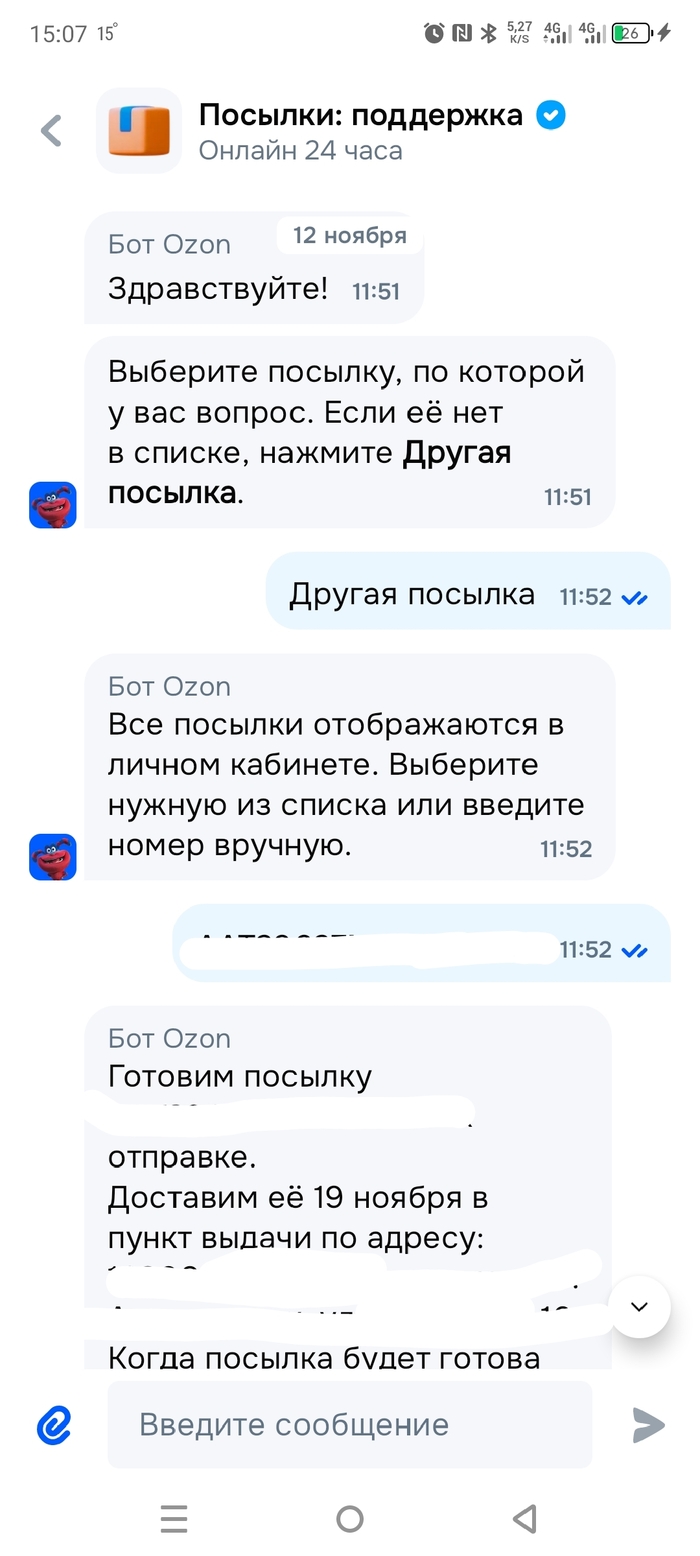
Task: Open the system recent apps menu
Action: [174, 1519]
